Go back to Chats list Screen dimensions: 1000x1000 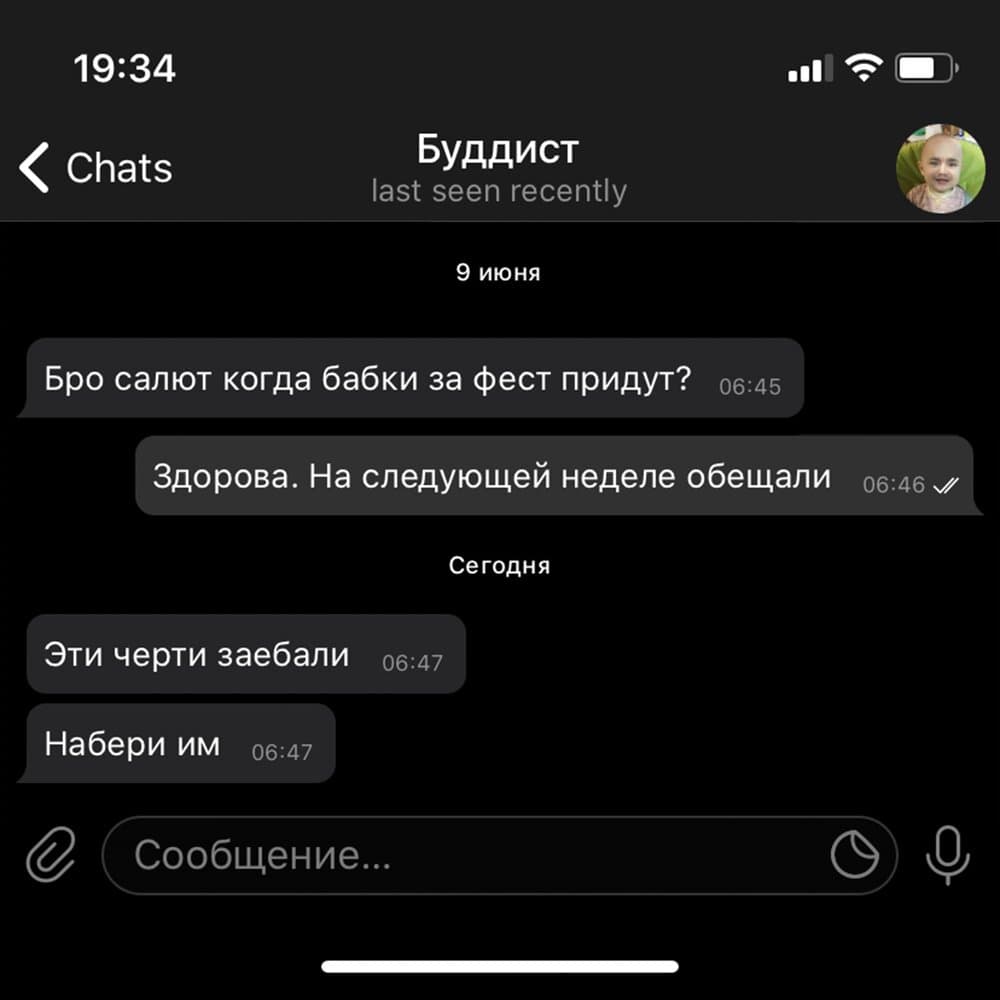(x=96, y=168)
